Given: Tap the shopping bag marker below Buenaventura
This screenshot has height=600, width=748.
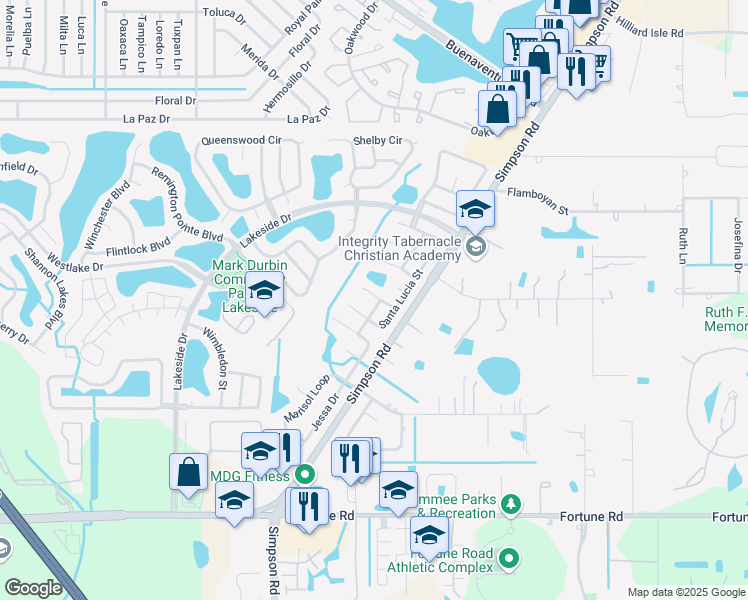Looking at the screenshot, I should 497,110.
